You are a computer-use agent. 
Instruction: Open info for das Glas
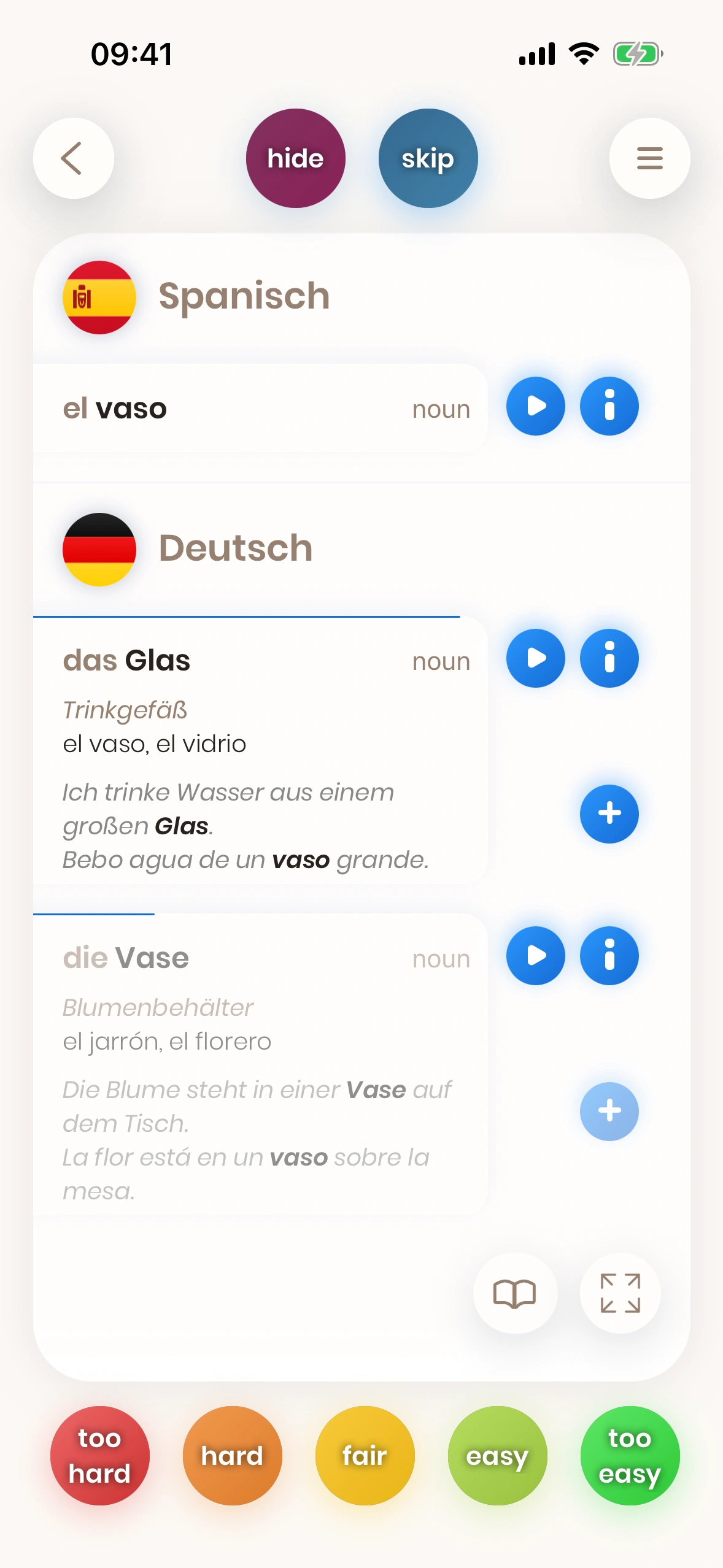pos(609,658)
